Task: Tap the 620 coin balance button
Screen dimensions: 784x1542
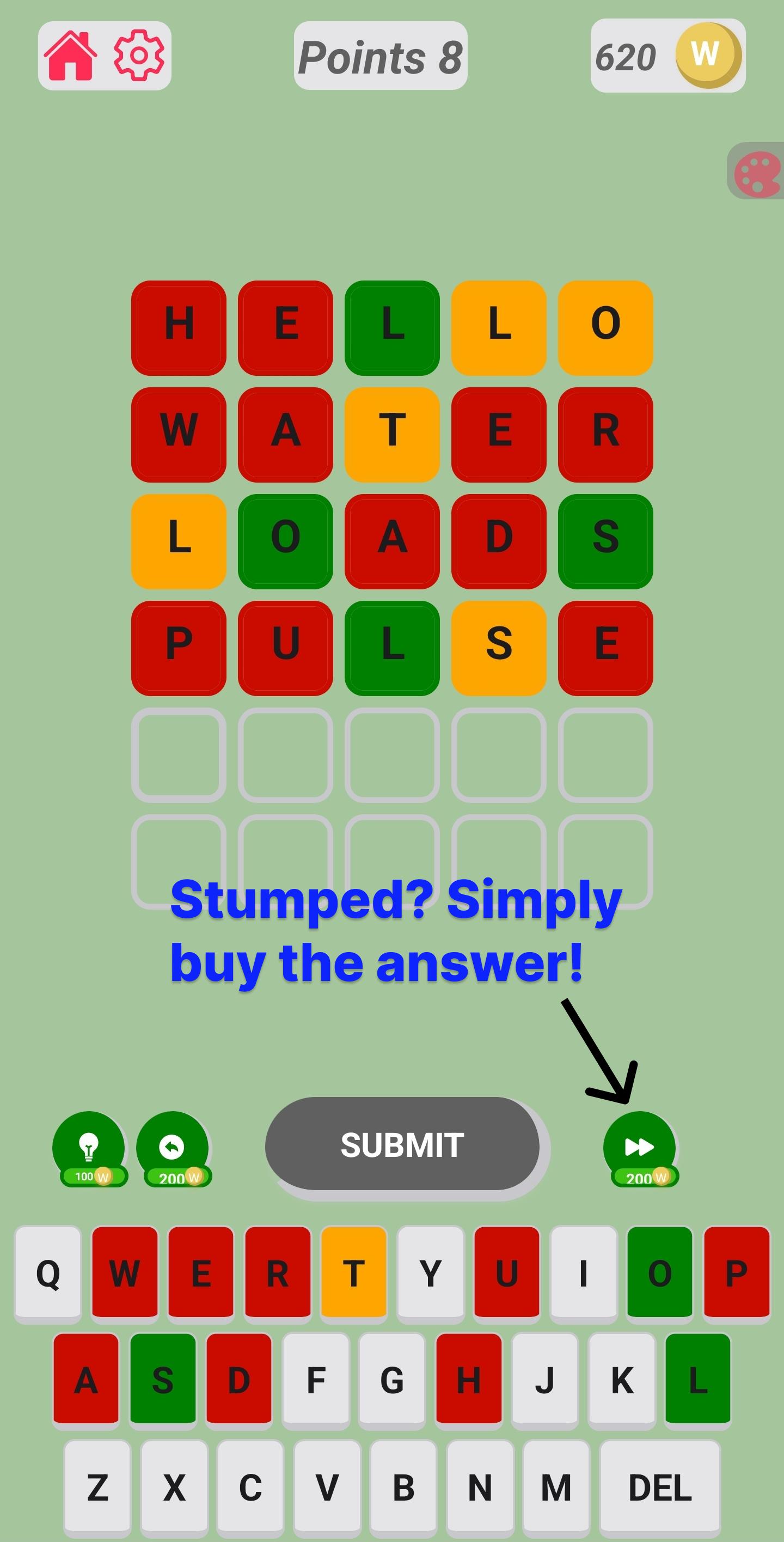Action: [667, 56]
